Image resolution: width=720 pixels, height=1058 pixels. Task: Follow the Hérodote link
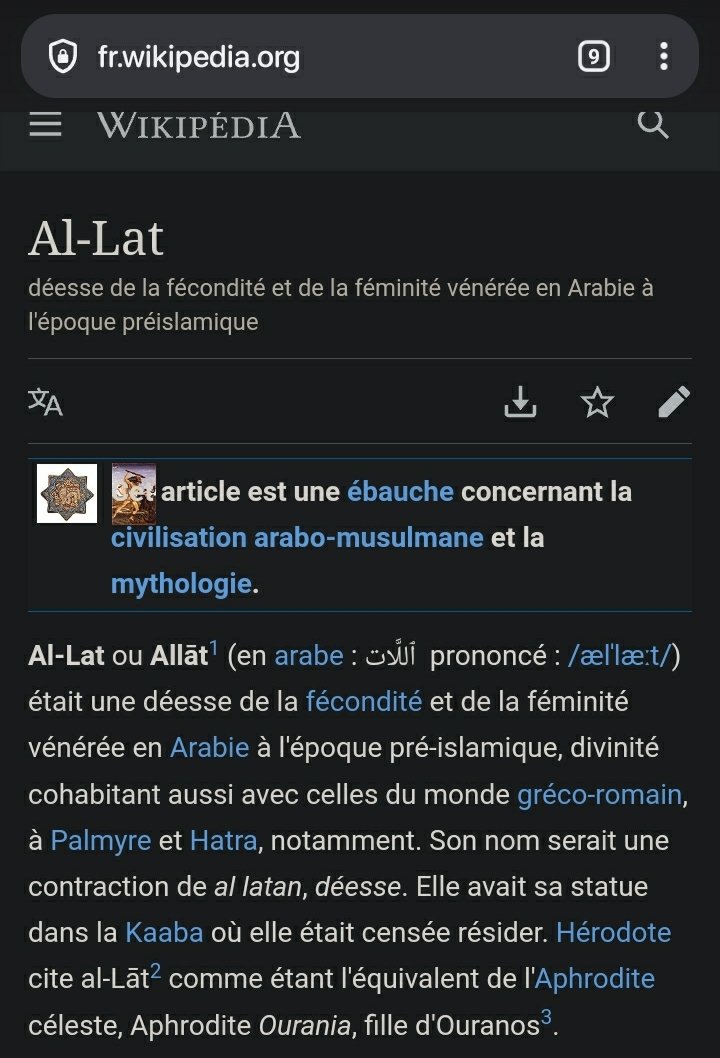click(613, 932)
